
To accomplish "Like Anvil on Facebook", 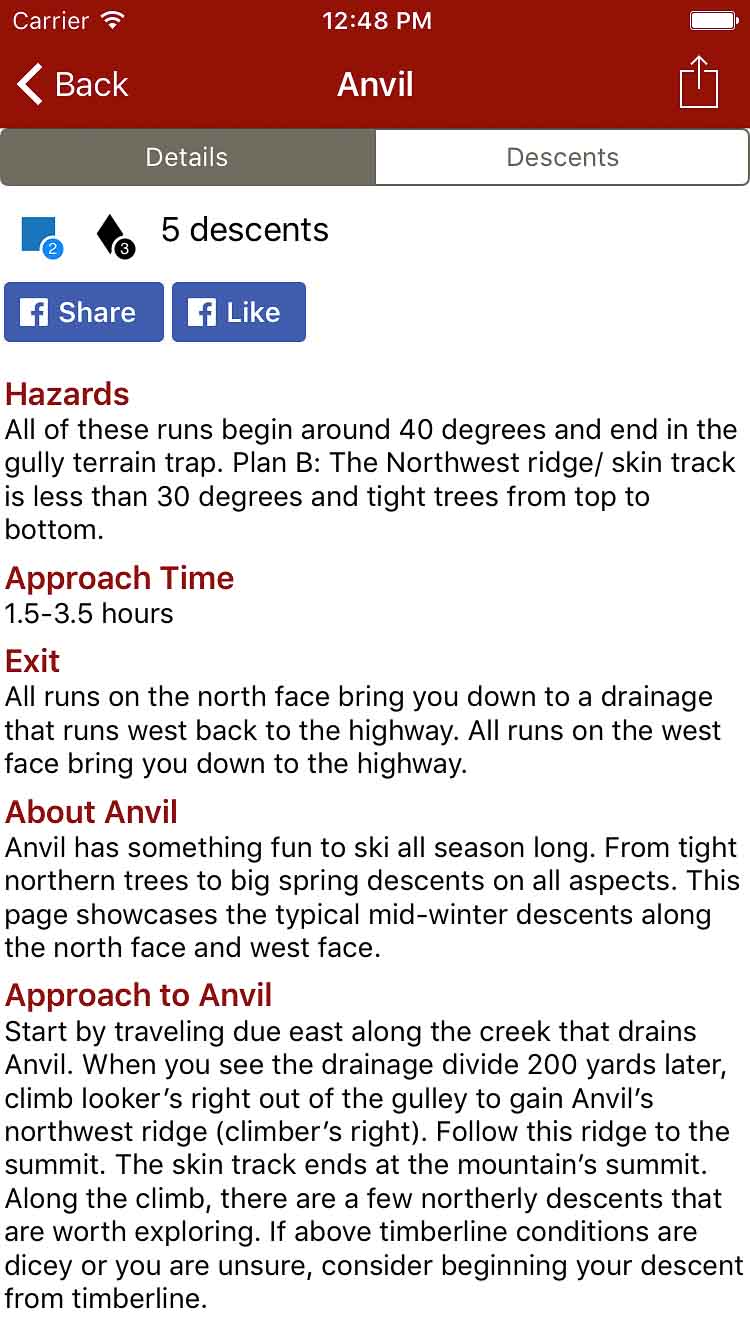I will (x=239, y=312).
